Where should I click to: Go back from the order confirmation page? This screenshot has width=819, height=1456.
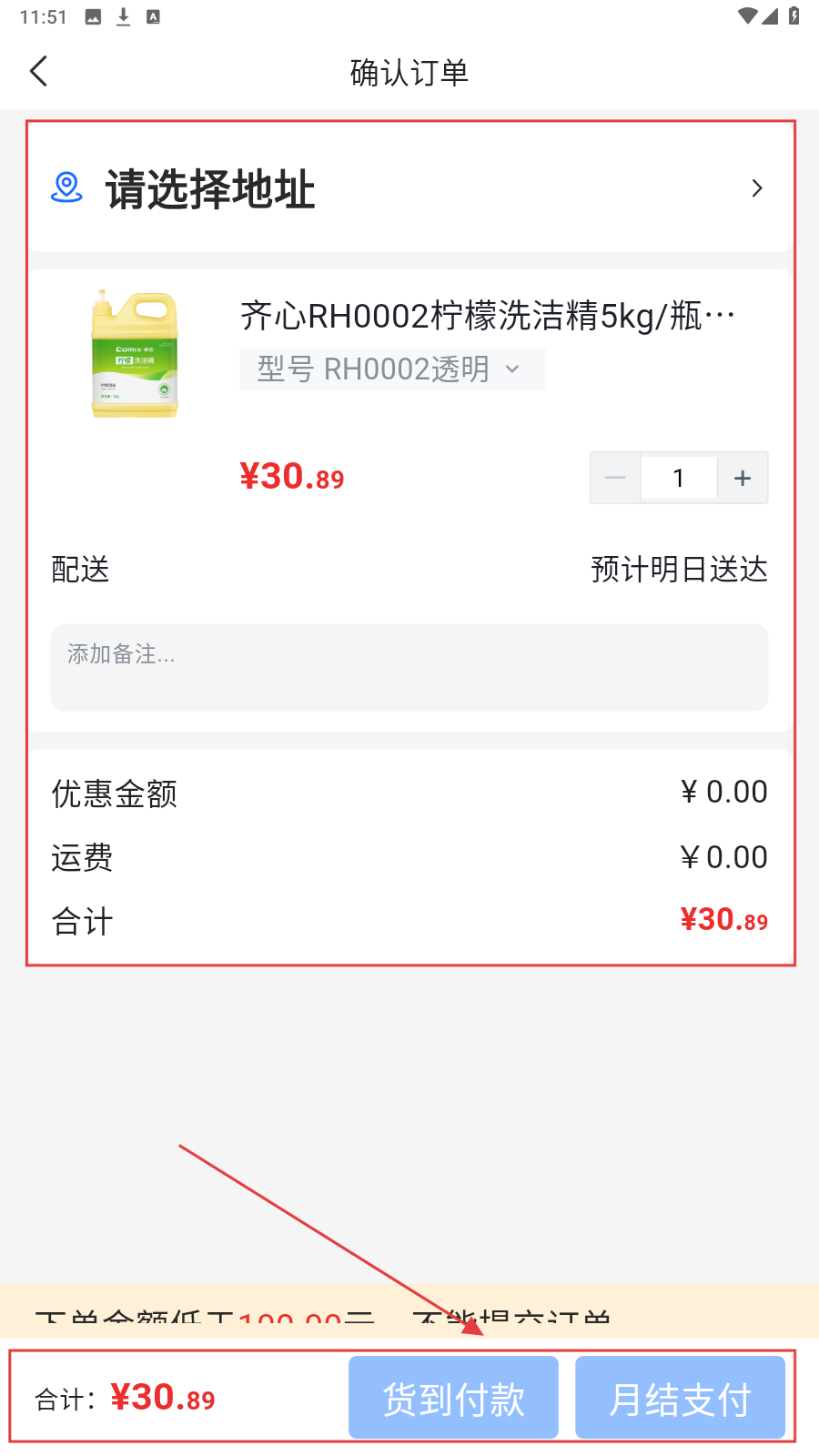pyautogui.click(x=39, y=71)
